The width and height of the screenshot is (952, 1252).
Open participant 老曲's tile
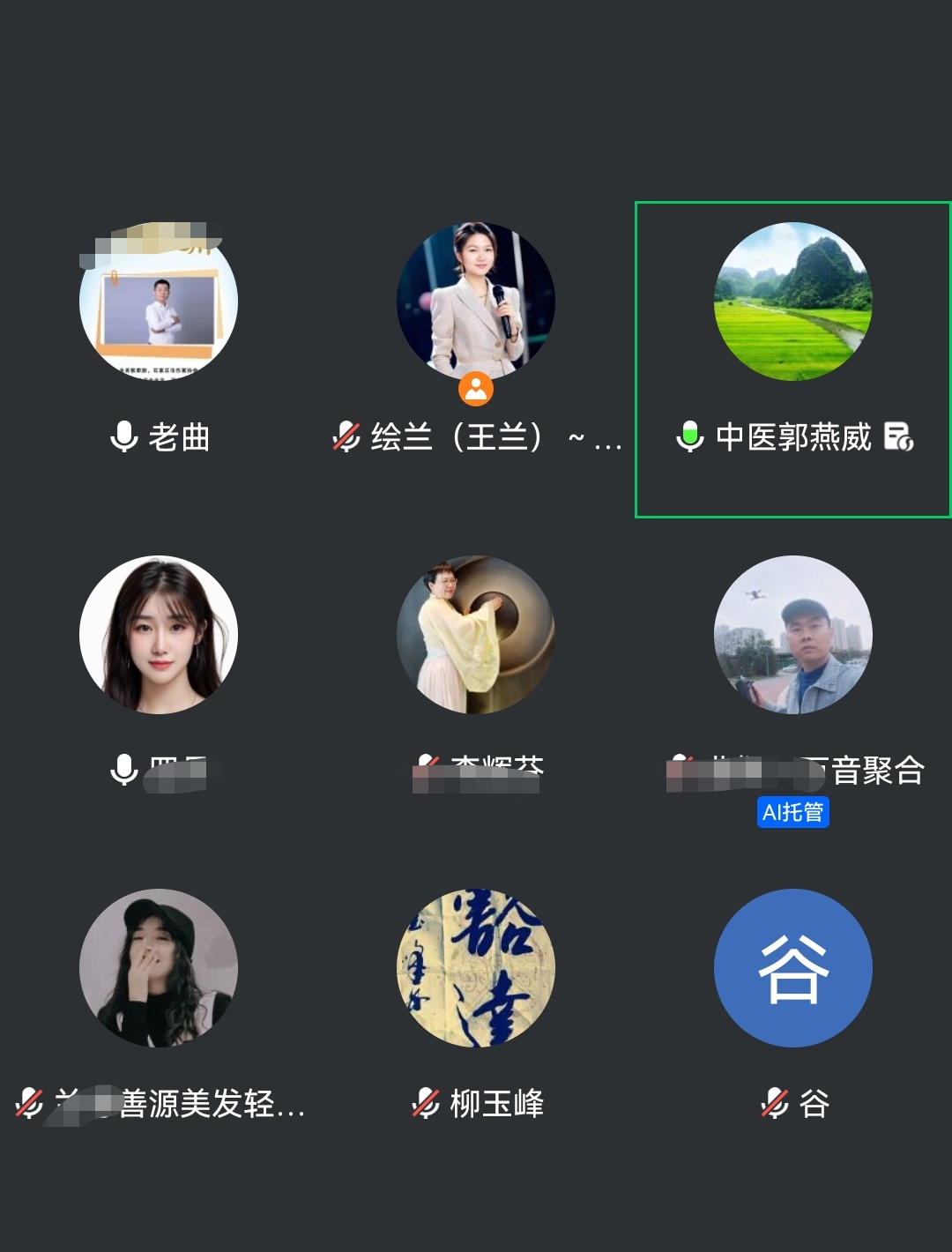click(x=159, y=302)
